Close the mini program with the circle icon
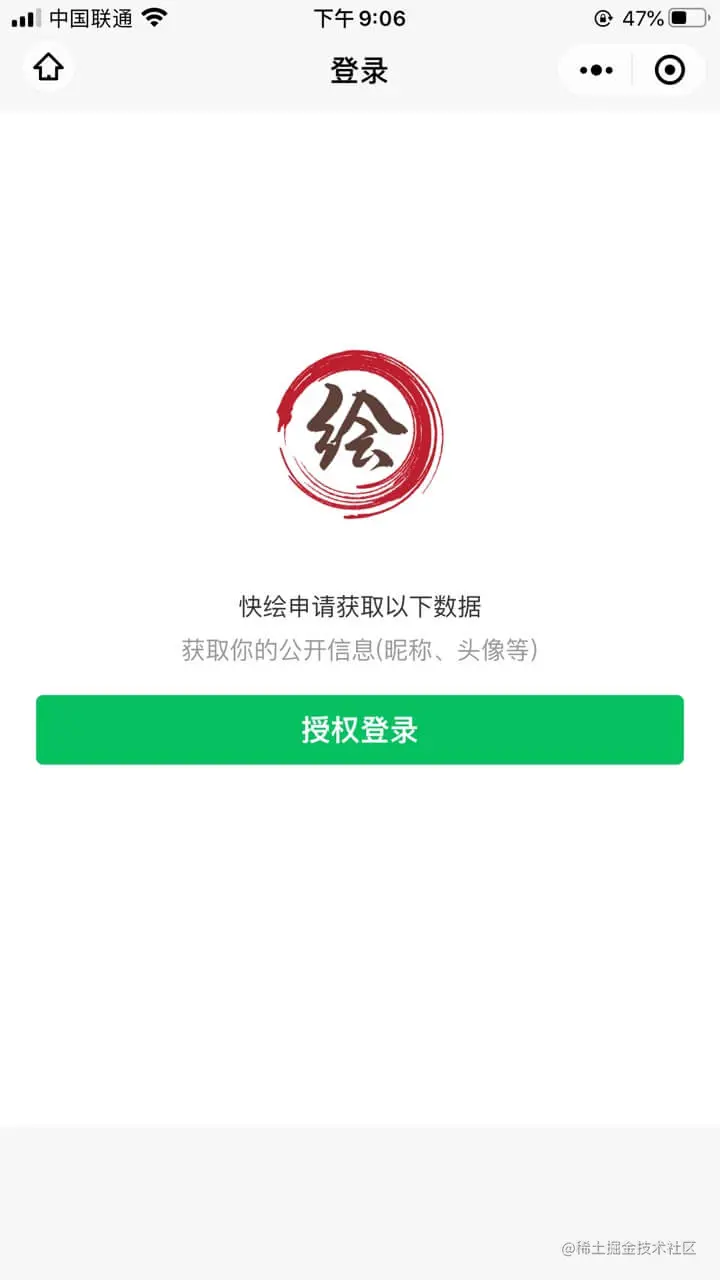Viewport: 720px width, 1280px height. [669, 70]
